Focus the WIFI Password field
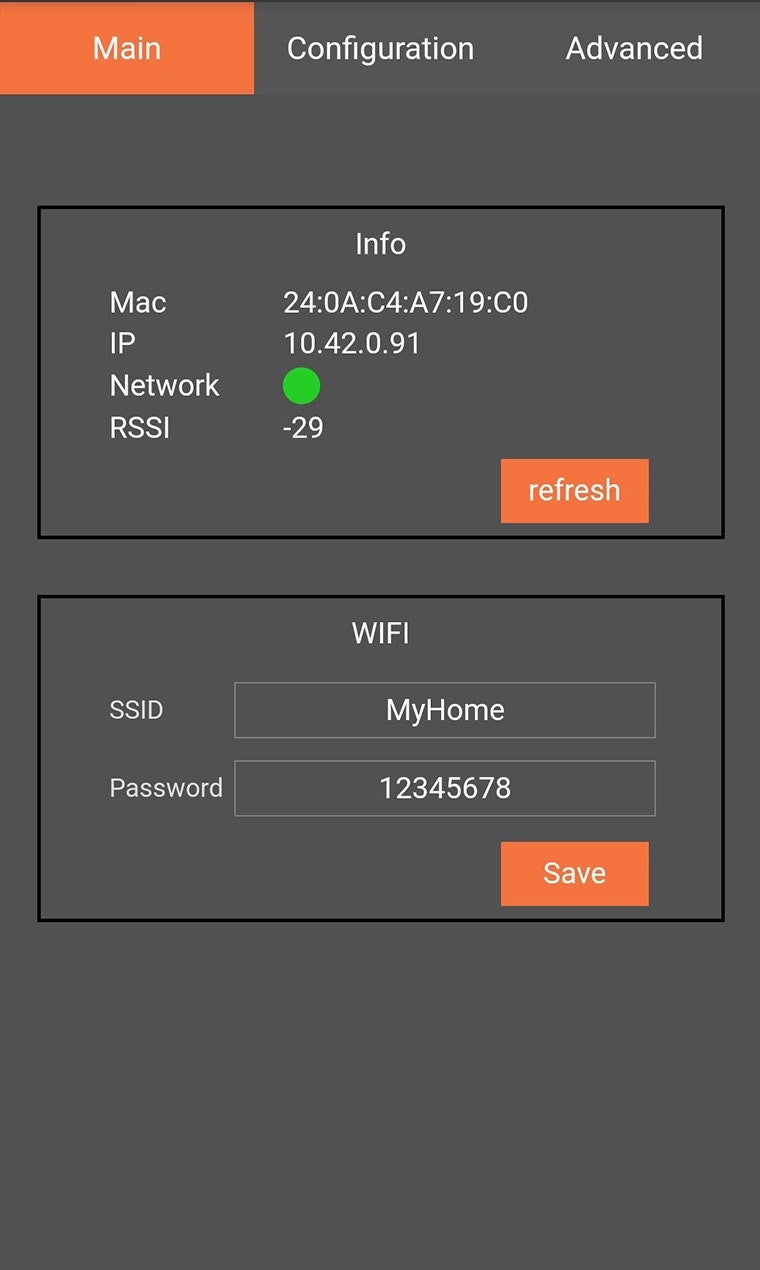Screen dimensions: 760x1270 (x=445, y=788)
